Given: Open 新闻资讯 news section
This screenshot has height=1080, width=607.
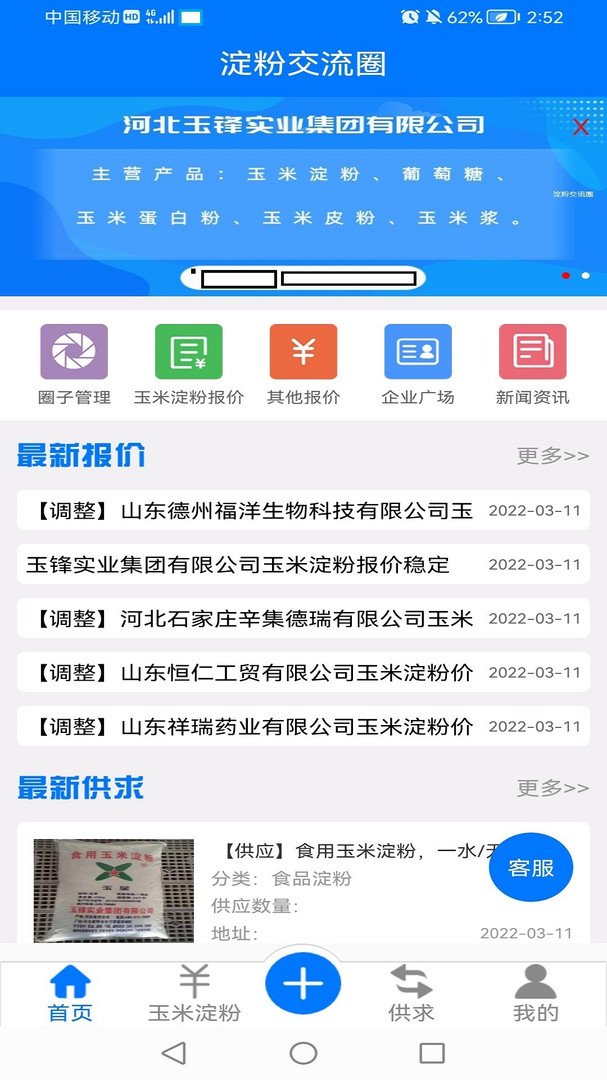Looking at the screenshot, I should point(532,364).
